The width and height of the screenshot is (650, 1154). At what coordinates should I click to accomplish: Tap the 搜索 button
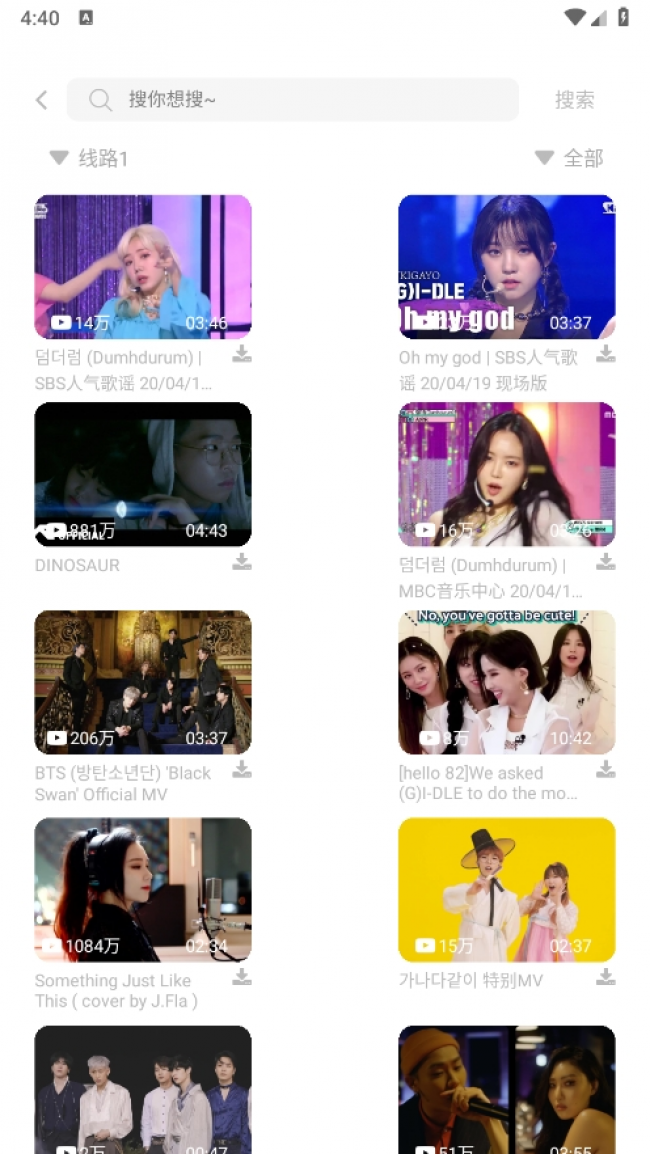coord(575,100)
